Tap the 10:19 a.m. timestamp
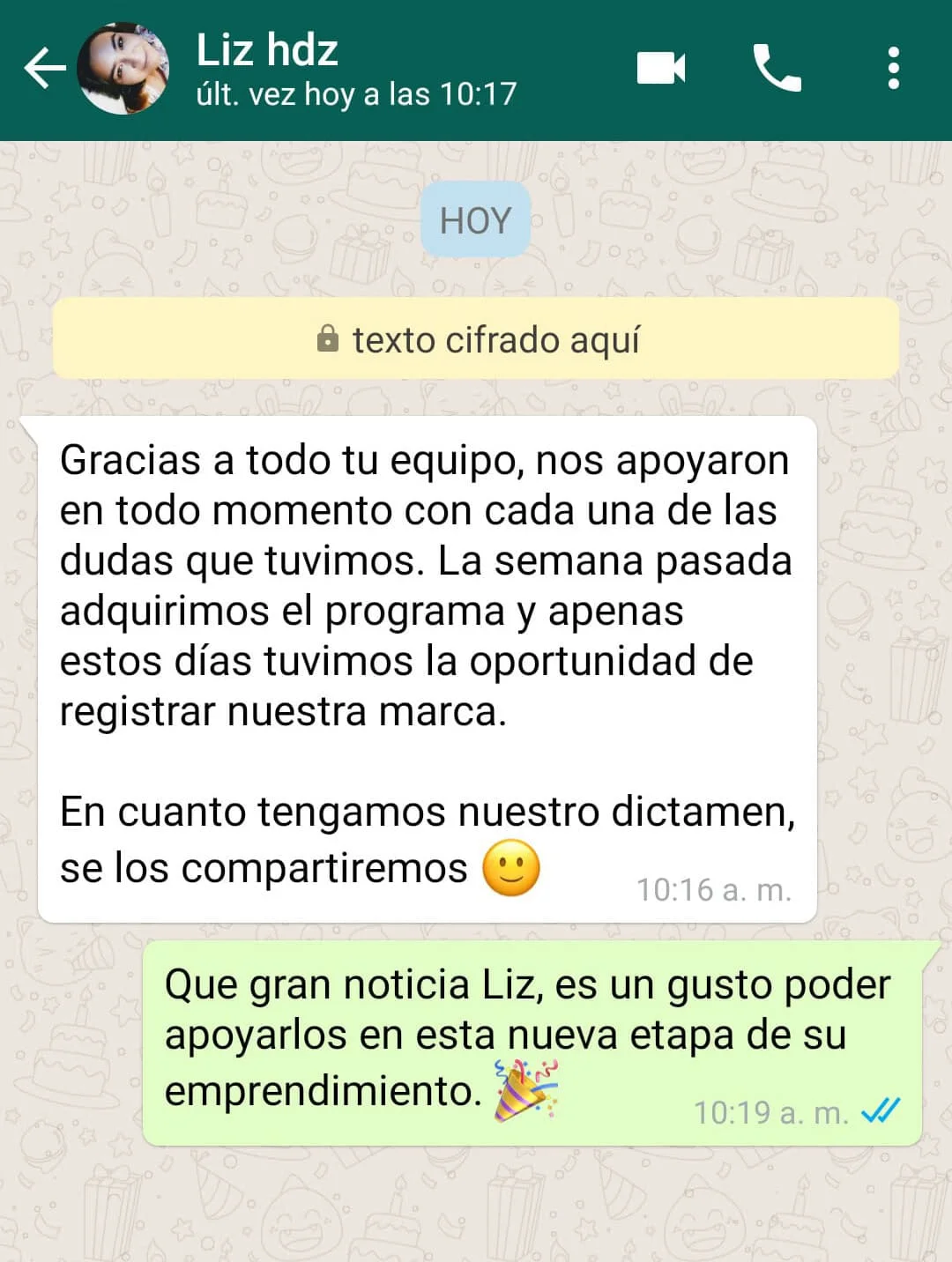 [769, 1113]
